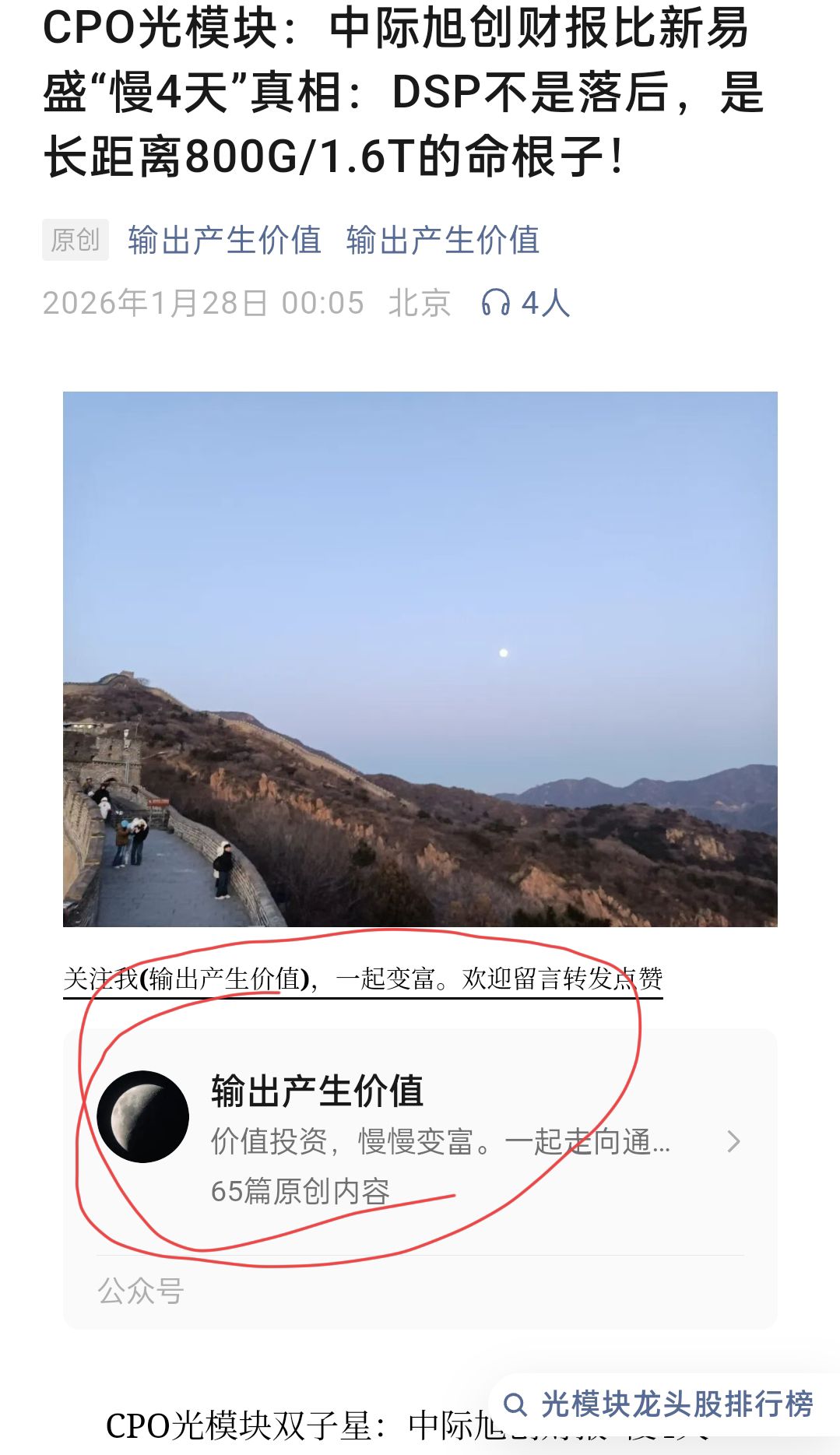Listen to the article via the headphone icon
The image size is (840, 1455).
[x=496, y=303]
